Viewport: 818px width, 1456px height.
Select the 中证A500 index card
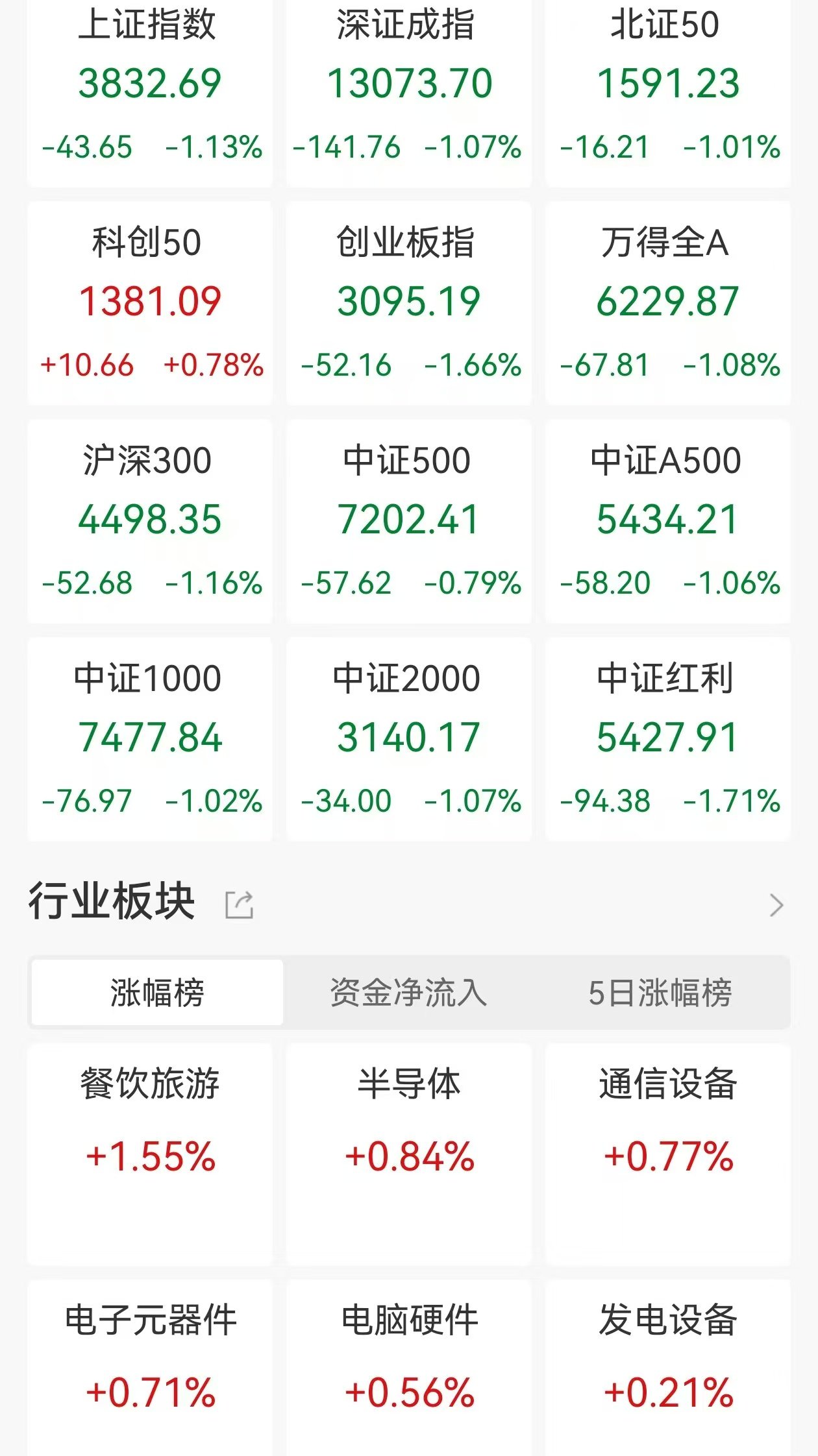[668, 521]
